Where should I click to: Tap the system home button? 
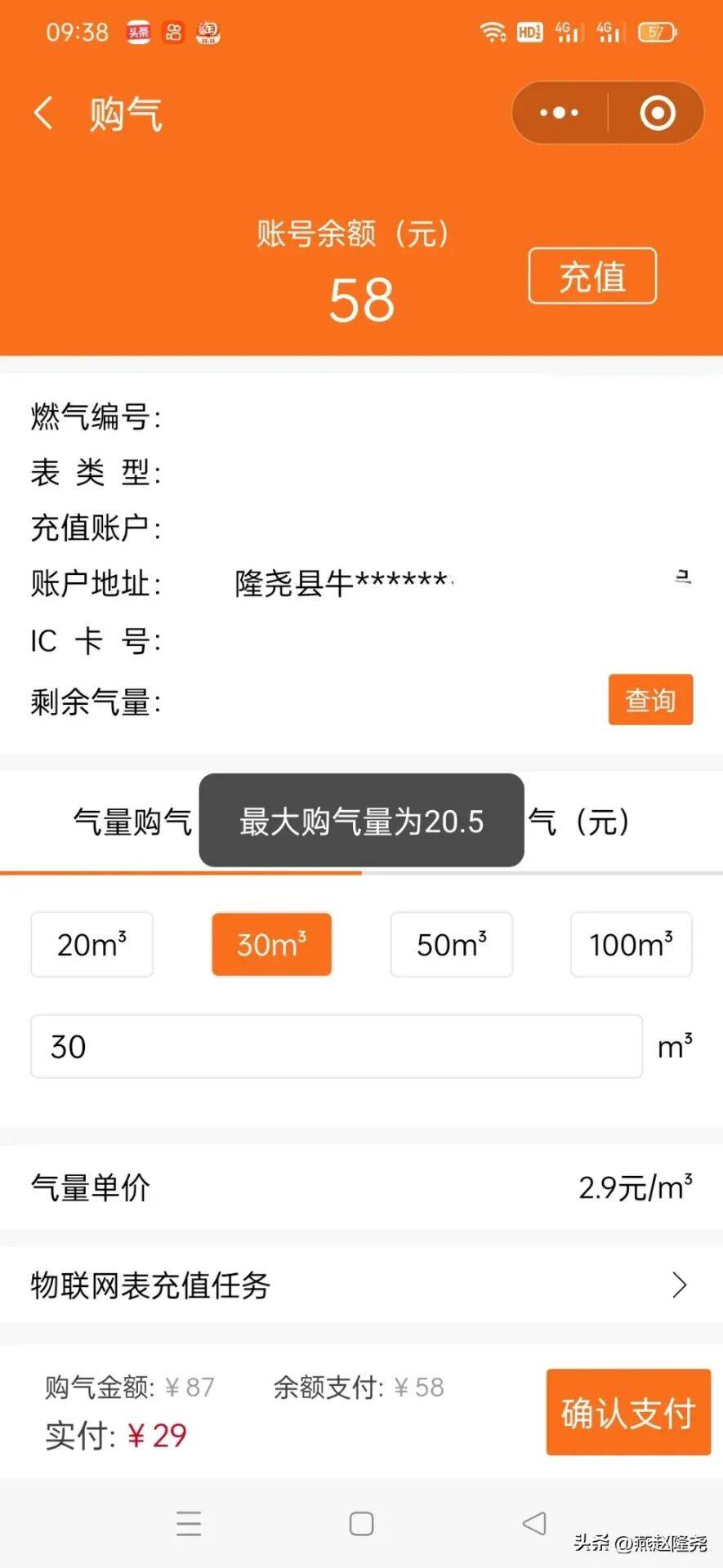(361, 1524)
